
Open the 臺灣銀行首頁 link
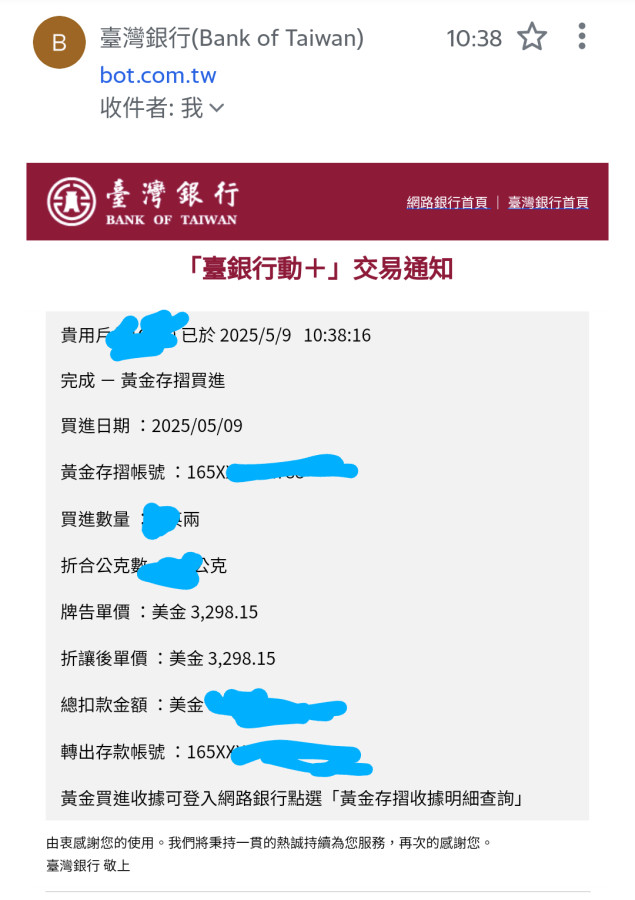pos(548,202)
